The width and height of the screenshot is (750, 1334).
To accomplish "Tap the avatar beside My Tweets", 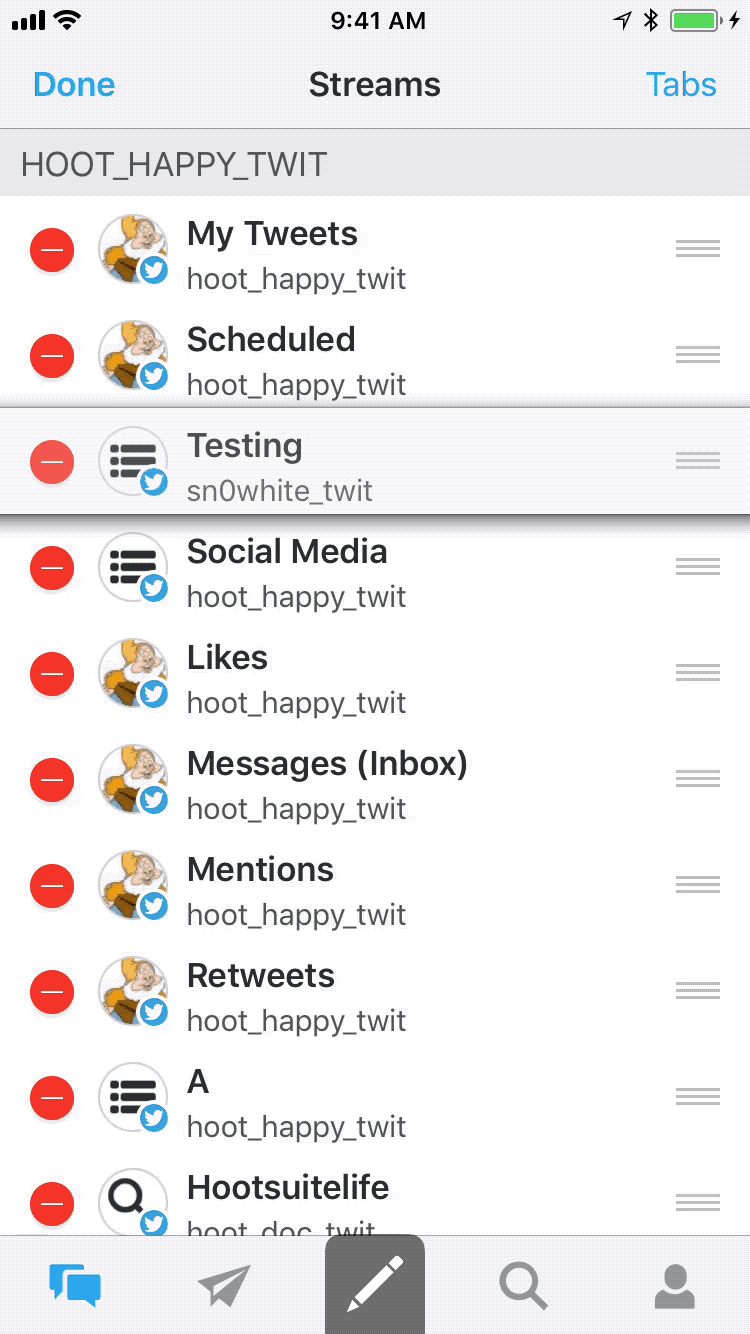I will [x=133, y=250].
